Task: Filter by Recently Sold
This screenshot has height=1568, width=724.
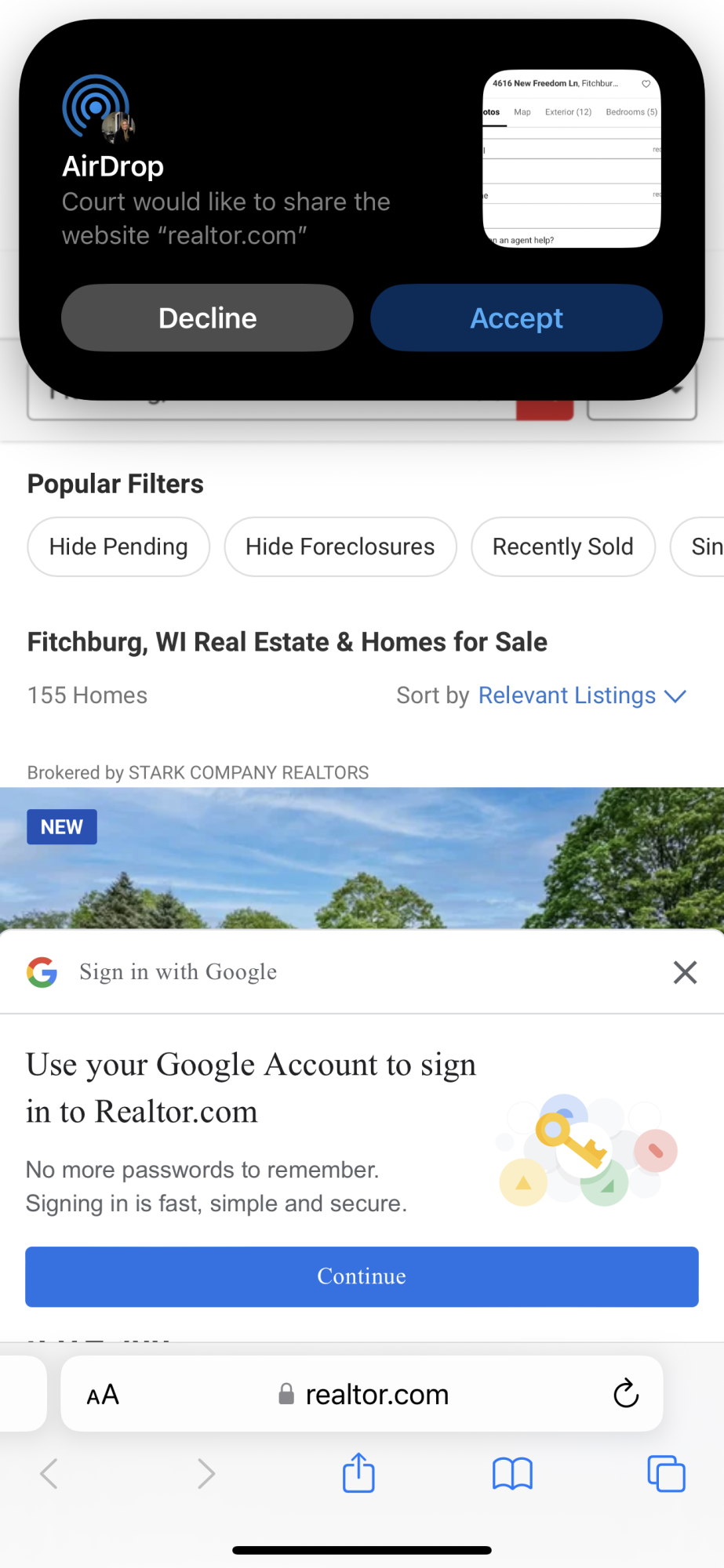Action: coord(562,546)
